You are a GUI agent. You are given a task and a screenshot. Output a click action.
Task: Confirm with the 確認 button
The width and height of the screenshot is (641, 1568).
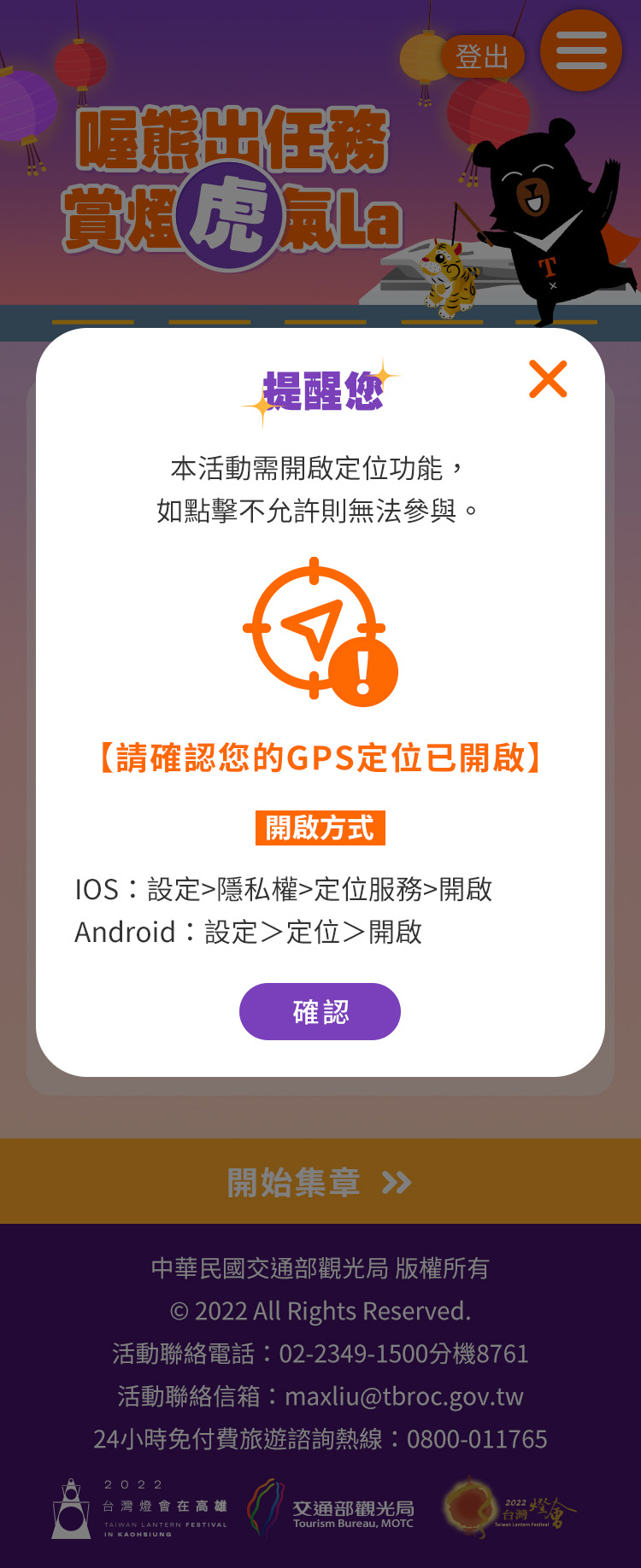tap(320, 1012)
